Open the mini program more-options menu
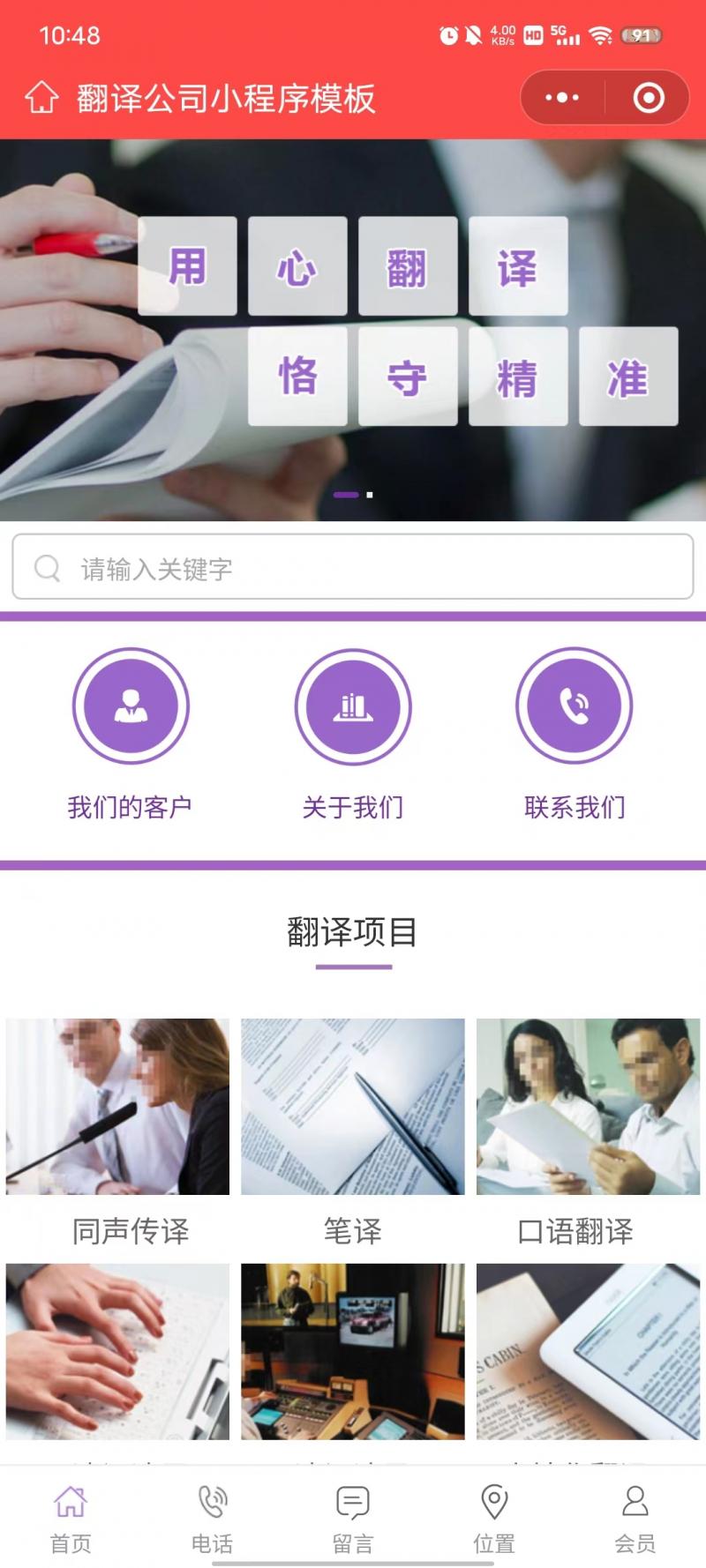 click(562, 98)
